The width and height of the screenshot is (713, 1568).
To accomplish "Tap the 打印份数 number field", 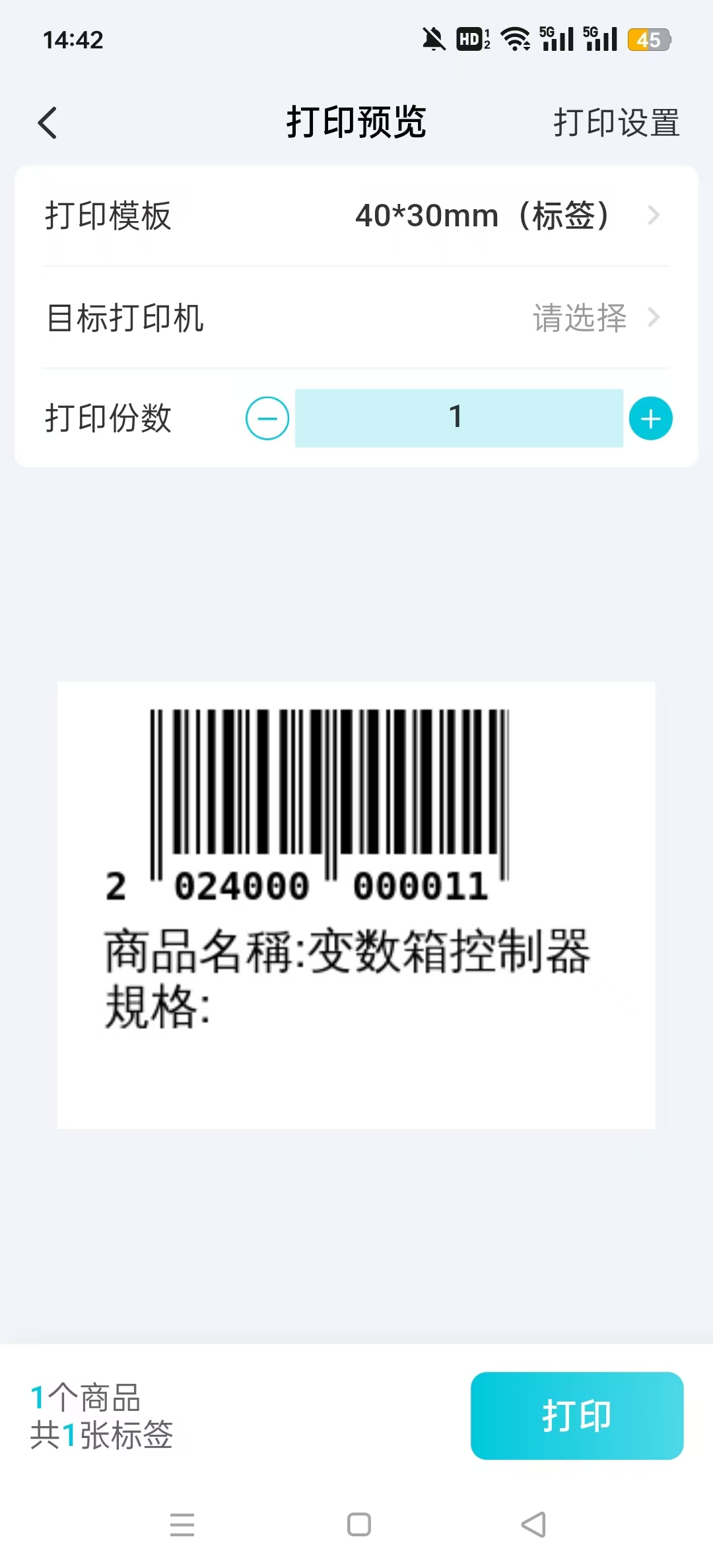I will (458, 418).
